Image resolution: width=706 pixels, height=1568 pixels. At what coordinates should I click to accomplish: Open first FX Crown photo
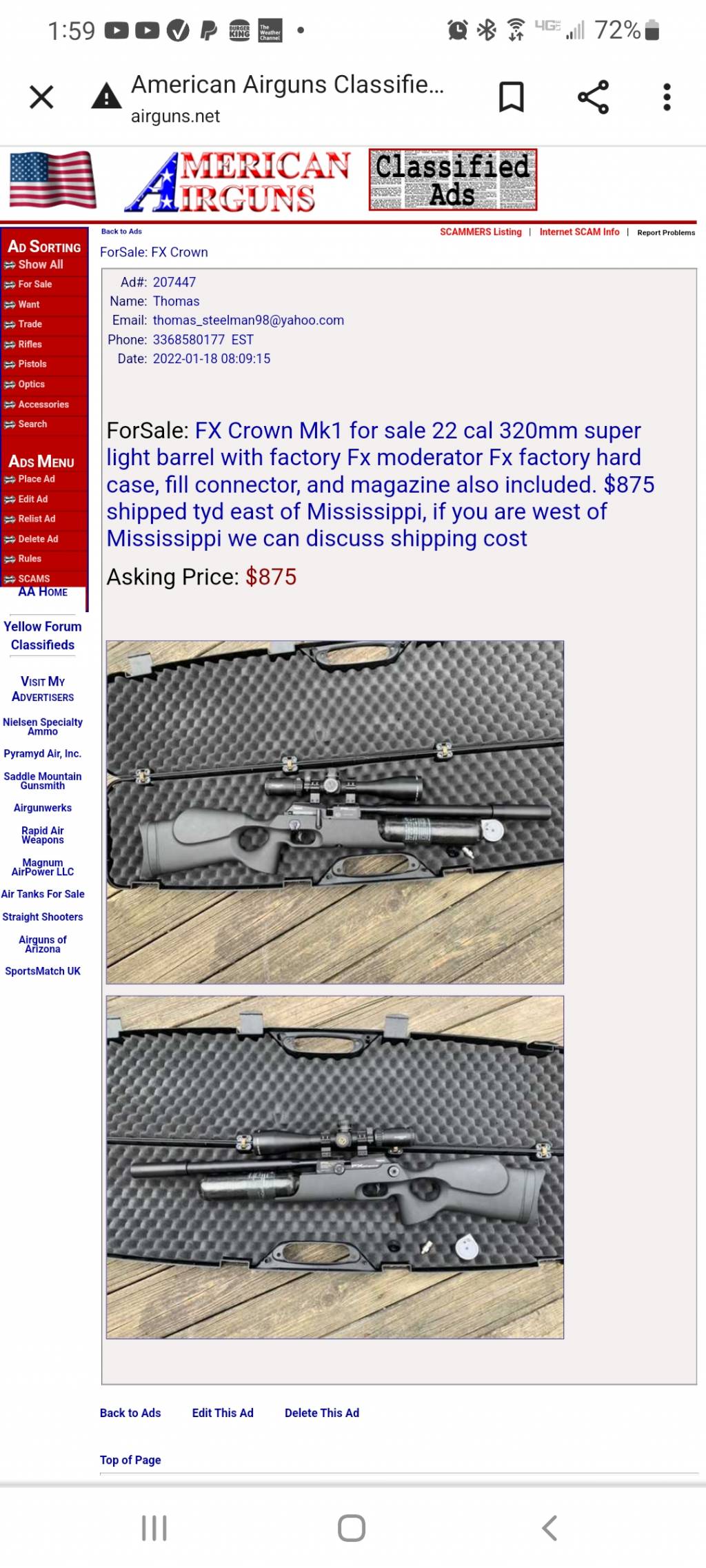tap(334, 812)
